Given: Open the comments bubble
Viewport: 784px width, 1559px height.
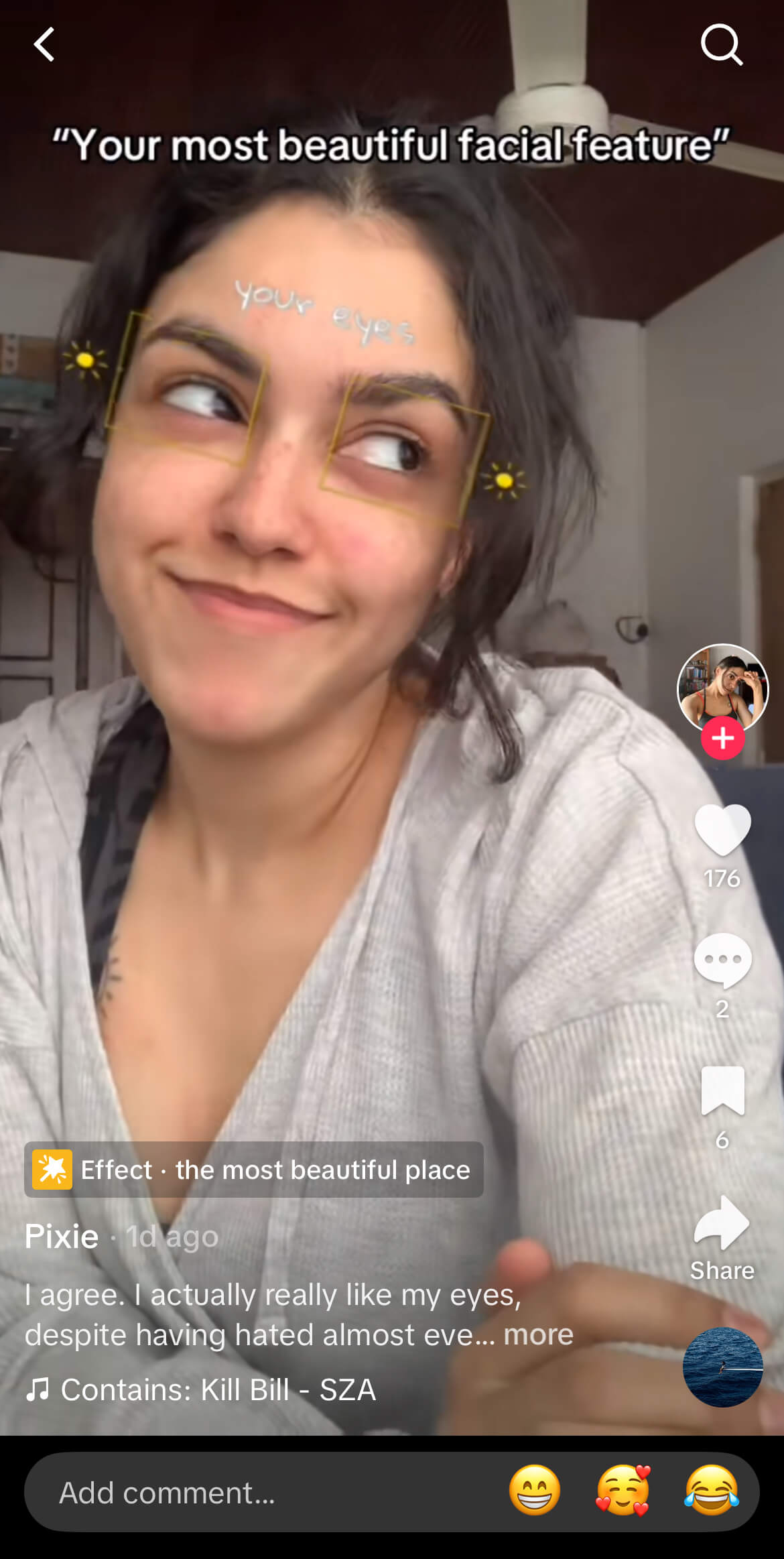Looking at the screenshot, I should point(722,960).
